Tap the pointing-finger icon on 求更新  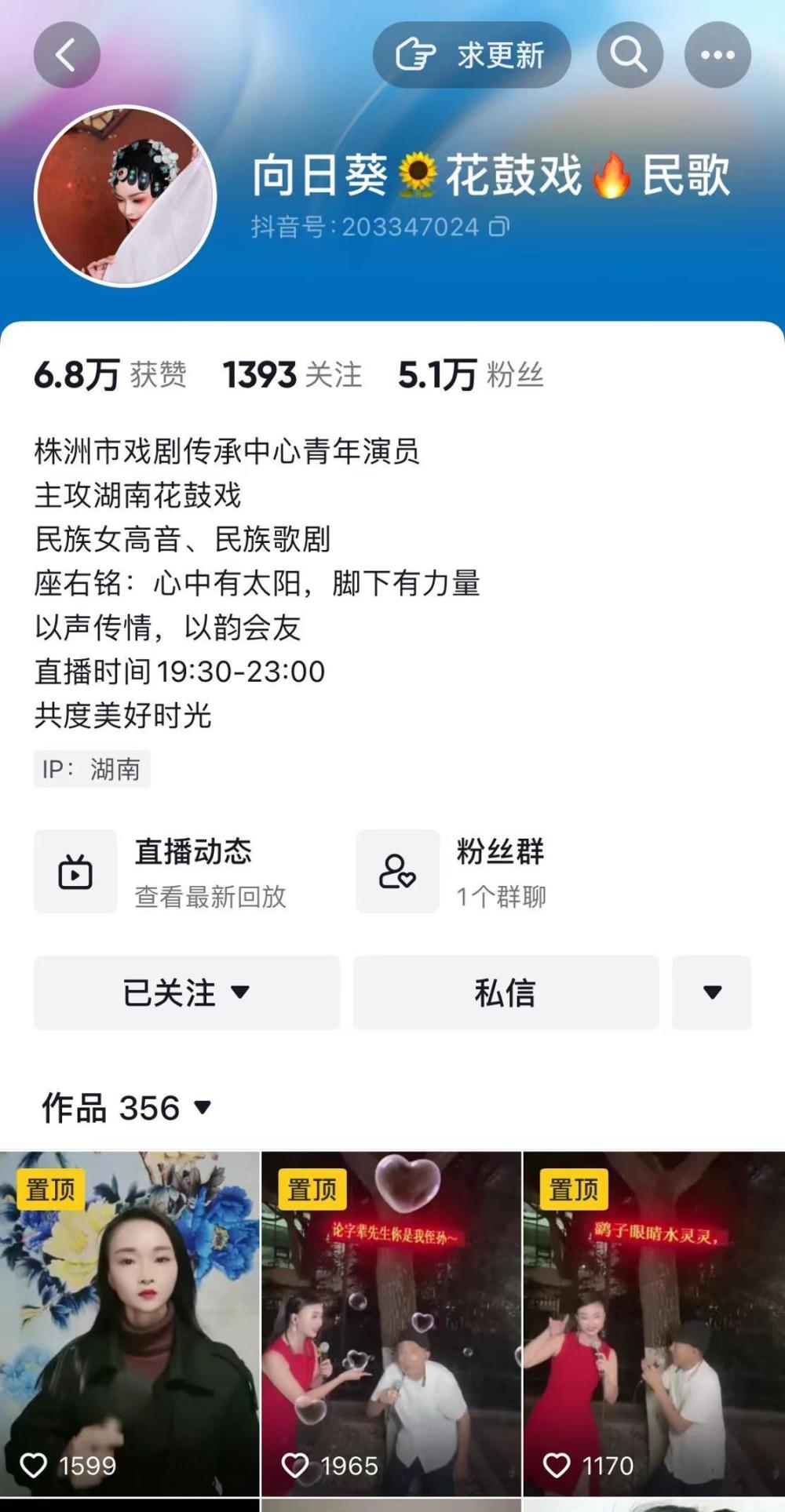[414, 53]
